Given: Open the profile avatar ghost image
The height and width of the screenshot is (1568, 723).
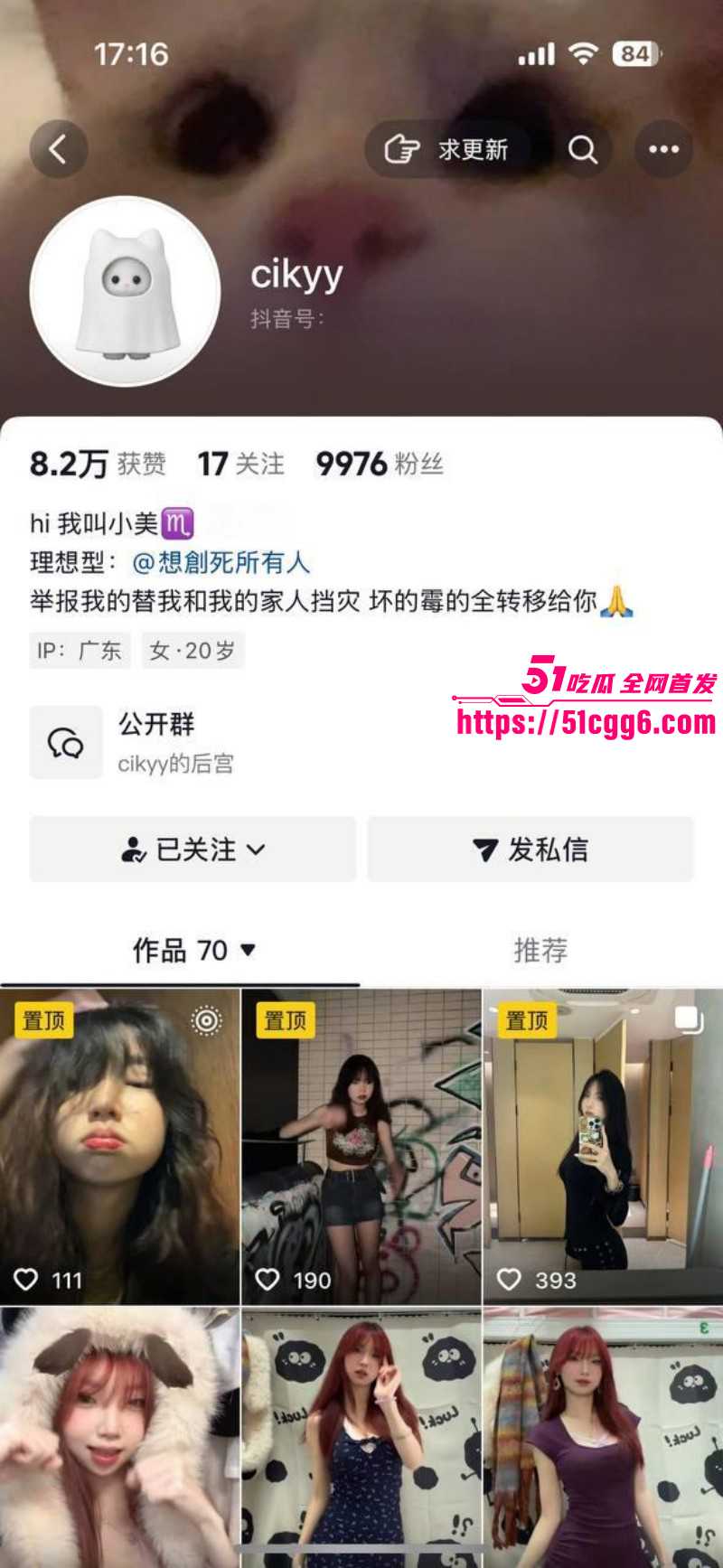Looking at the screenshot, I should click(x=127, y=291).
